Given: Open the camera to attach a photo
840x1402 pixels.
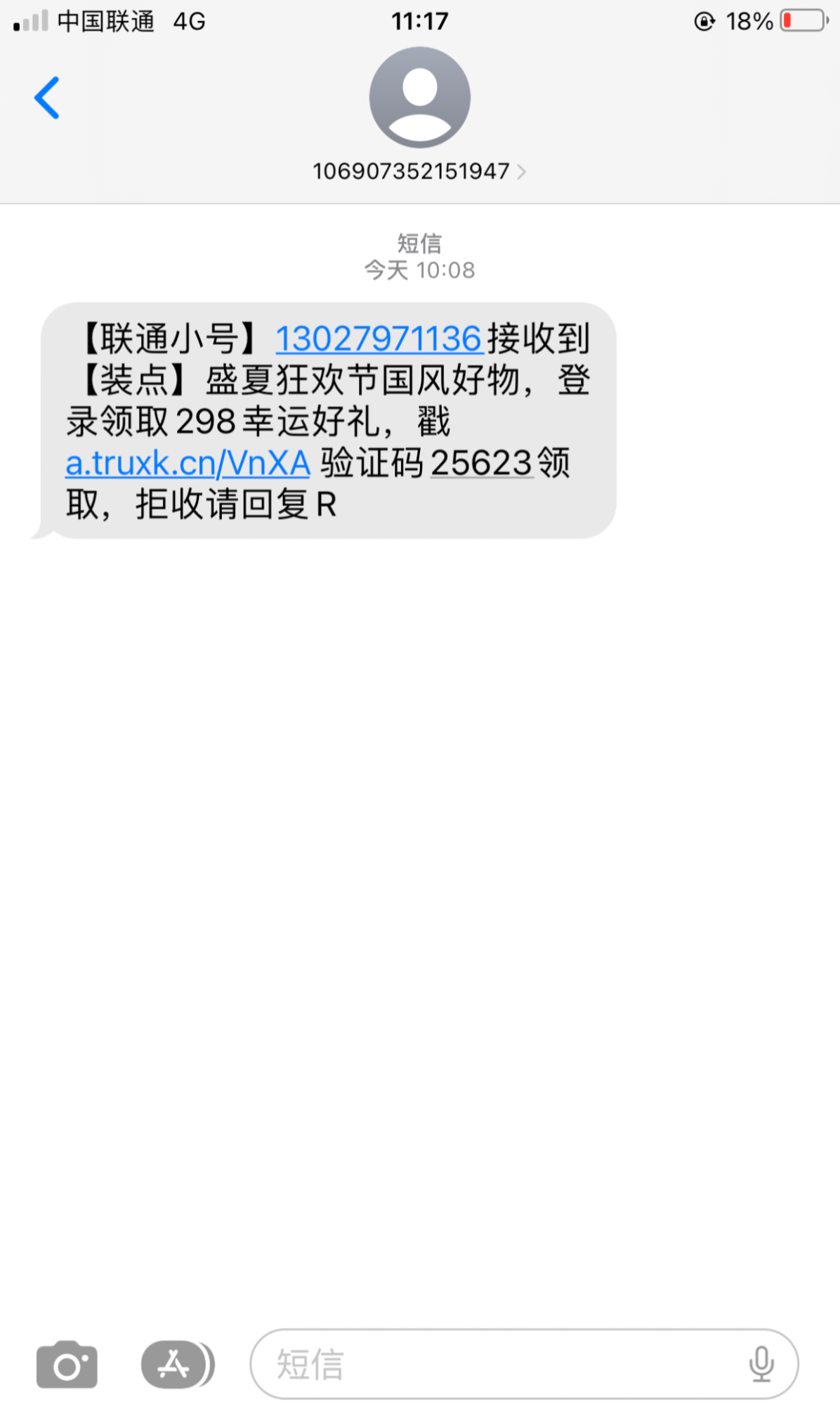Looking at the screenshot, I should pyautogui.click(x=67, y=1364).
